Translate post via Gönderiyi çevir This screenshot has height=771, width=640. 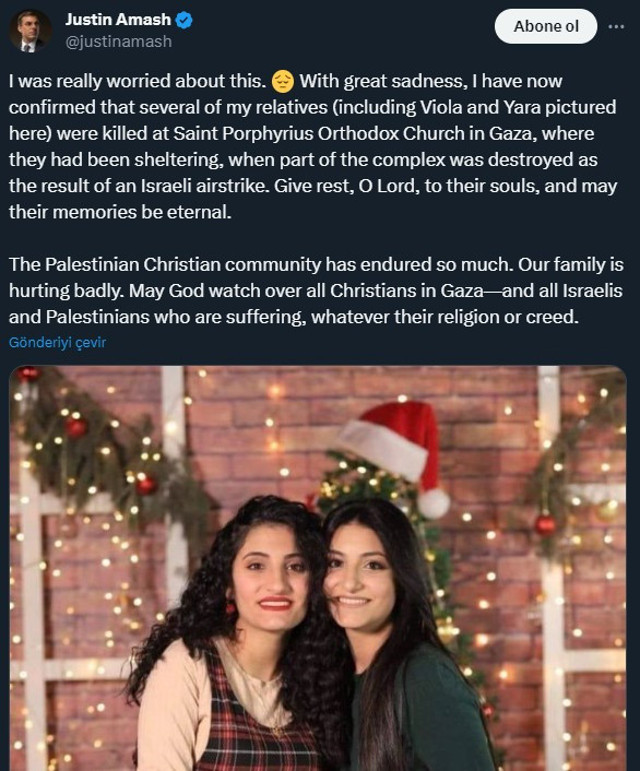[x=57, y=342]
